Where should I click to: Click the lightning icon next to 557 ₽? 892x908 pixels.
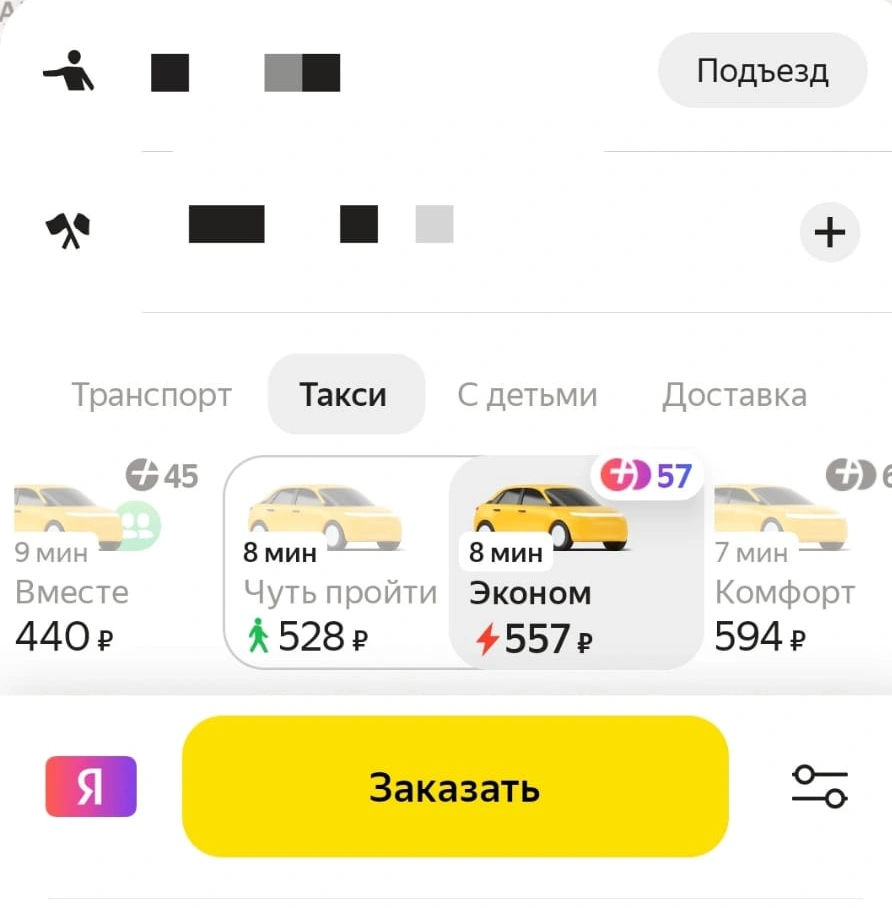click(x=487, y=640)
